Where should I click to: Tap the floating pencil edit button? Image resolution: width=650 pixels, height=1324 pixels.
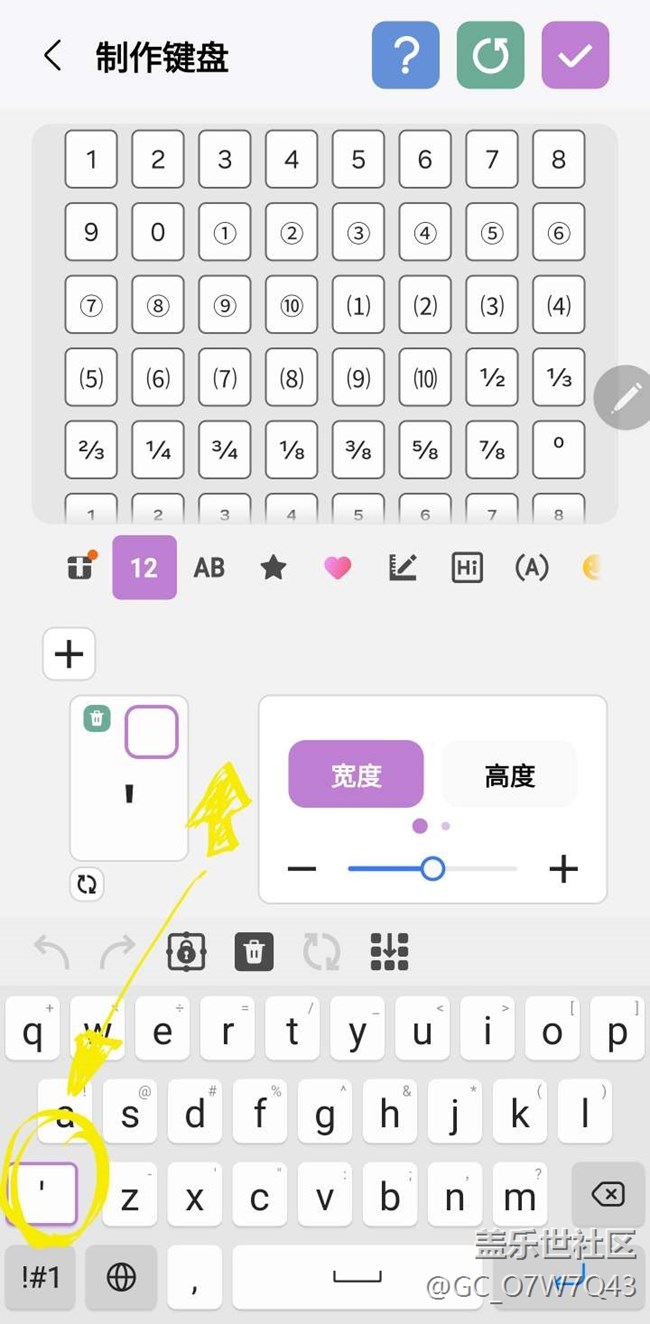[625, 398]
